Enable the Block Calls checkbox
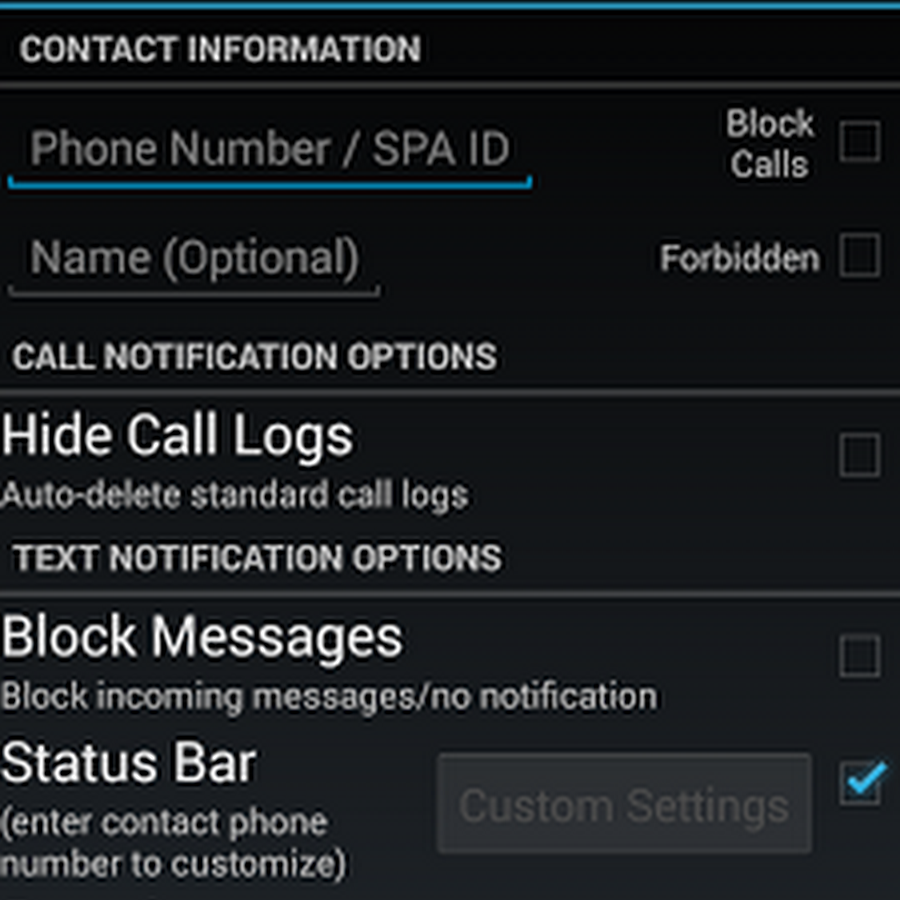900x900 pixels. [859, 141]
